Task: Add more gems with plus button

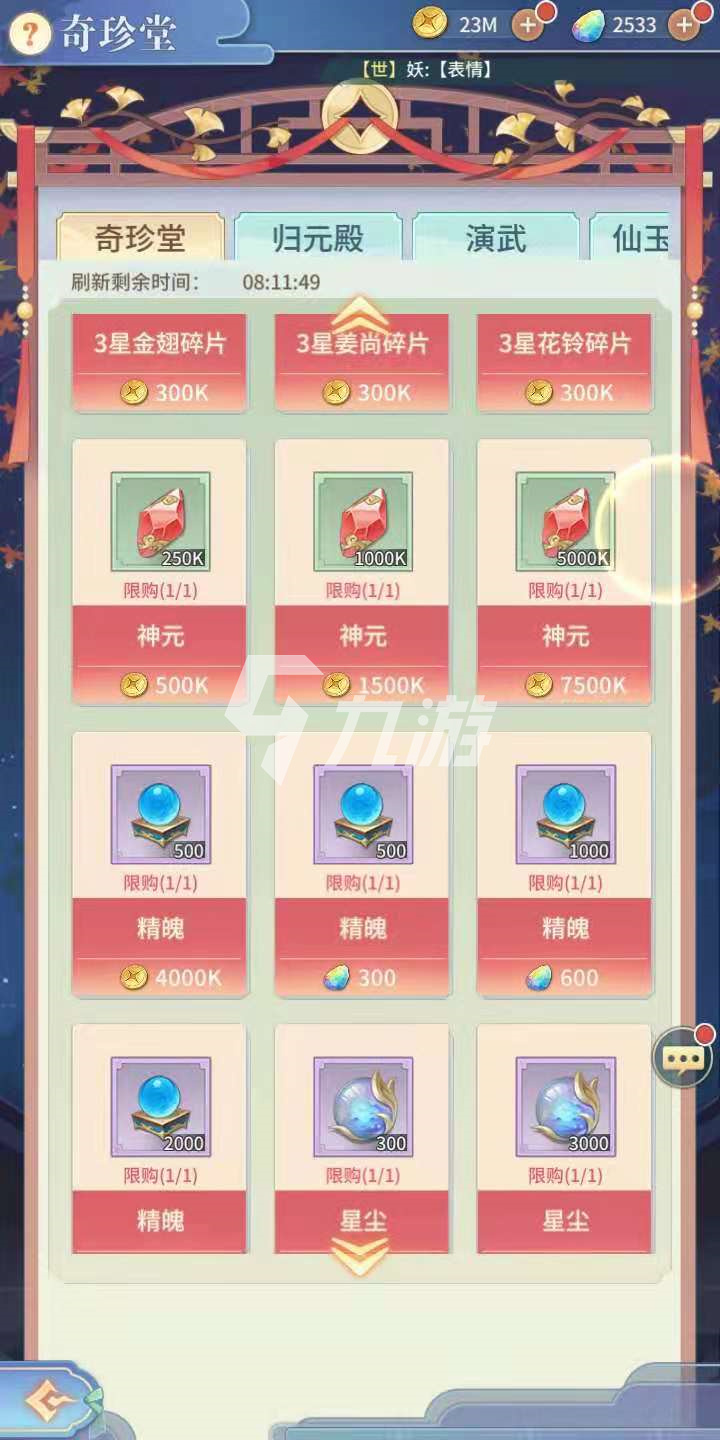Action: point(684,25)
